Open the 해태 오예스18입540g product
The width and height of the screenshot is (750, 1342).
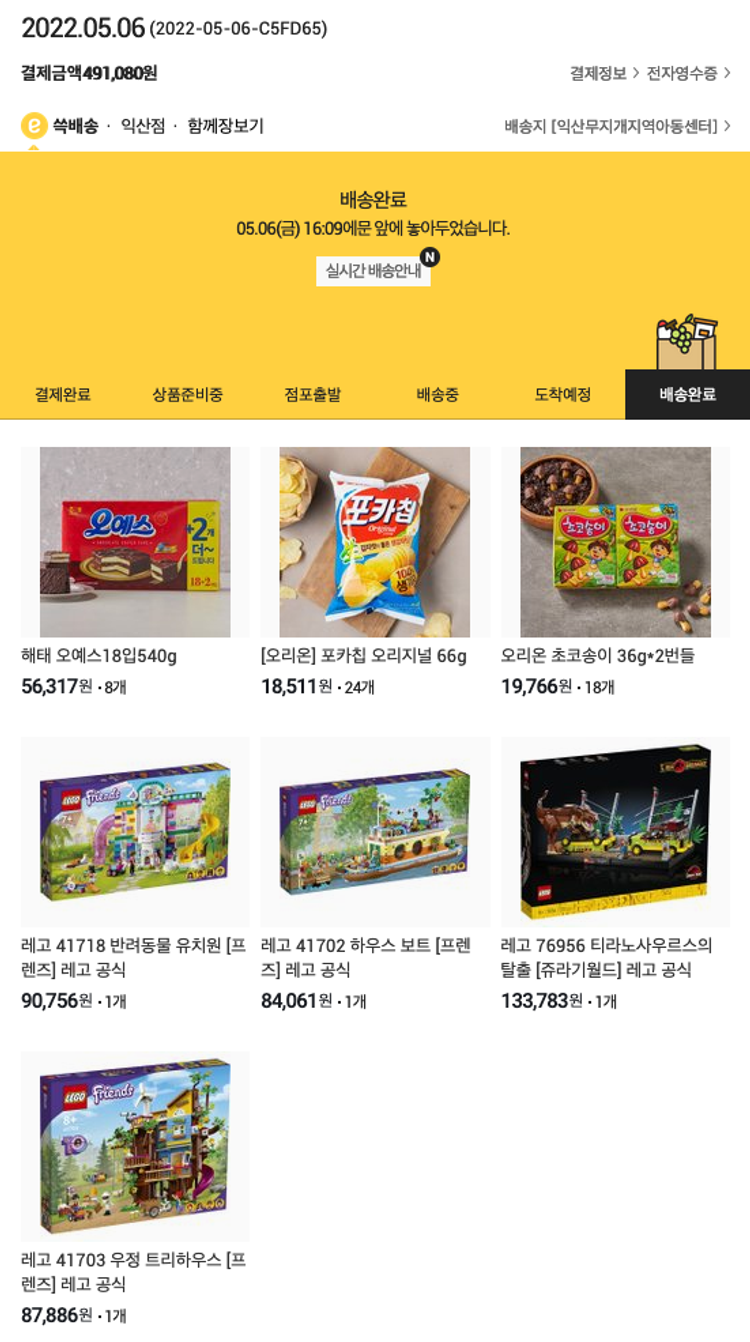(x=135, y=542)
